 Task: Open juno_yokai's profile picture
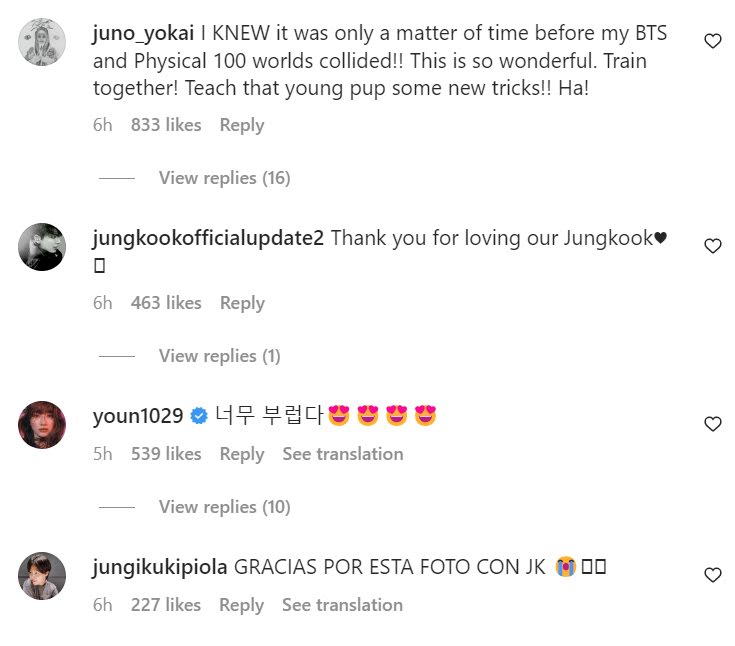click(x=42, y=42)
